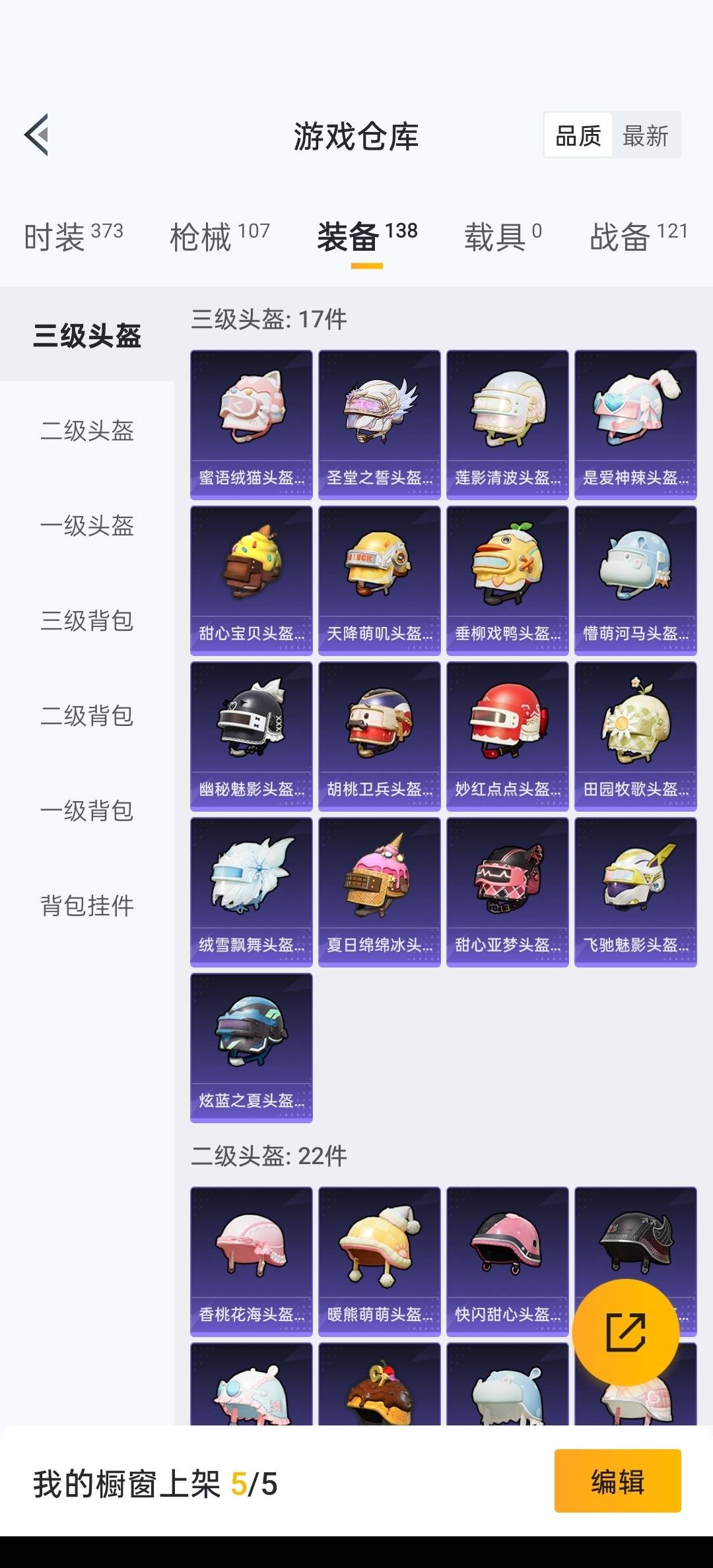
Task: View the 圣堂之誓头盔 item
Action: click(x=380, y=425)
